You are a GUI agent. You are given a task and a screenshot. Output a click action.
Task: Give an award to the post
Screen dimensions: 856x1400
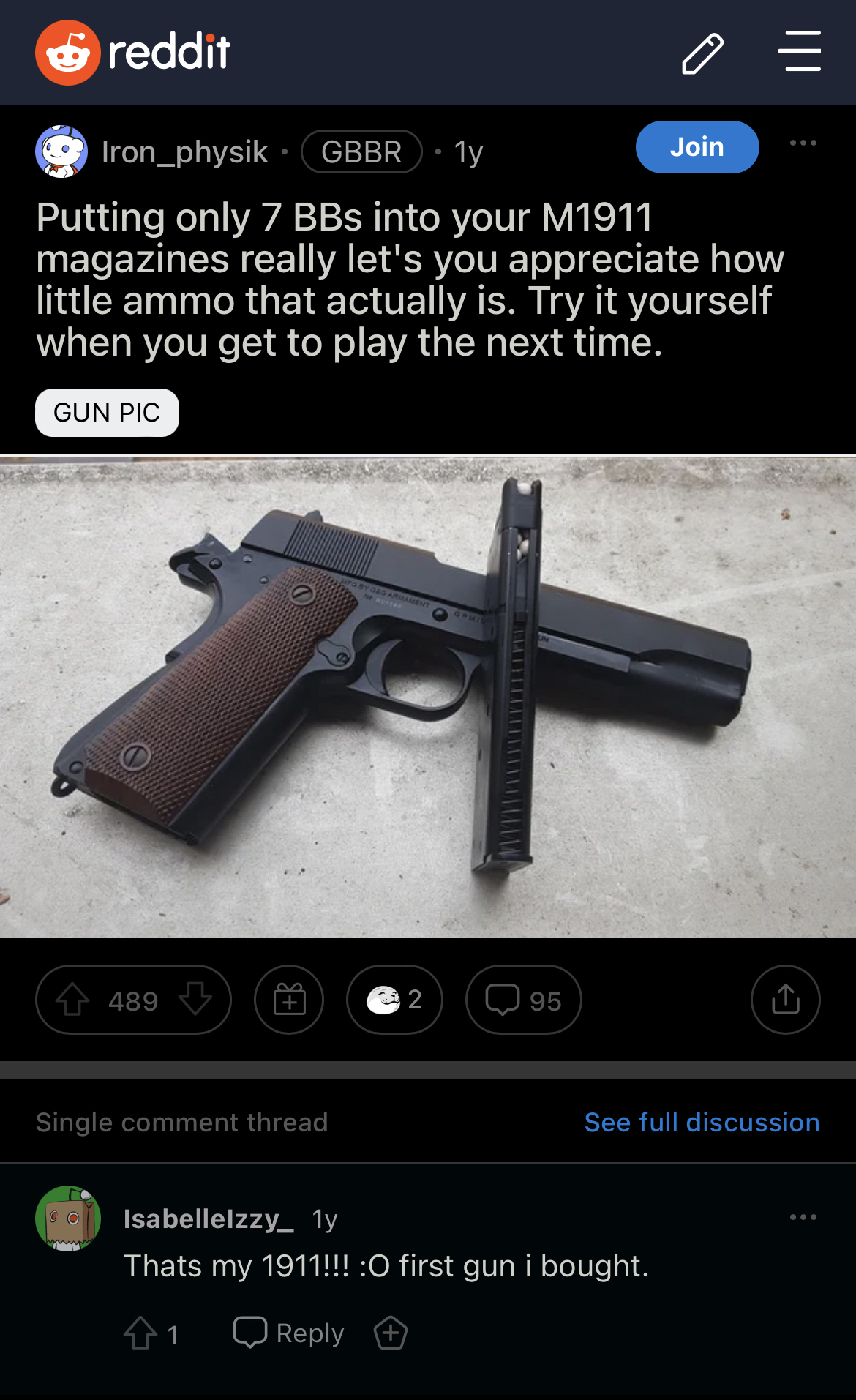coord(289,1000)
